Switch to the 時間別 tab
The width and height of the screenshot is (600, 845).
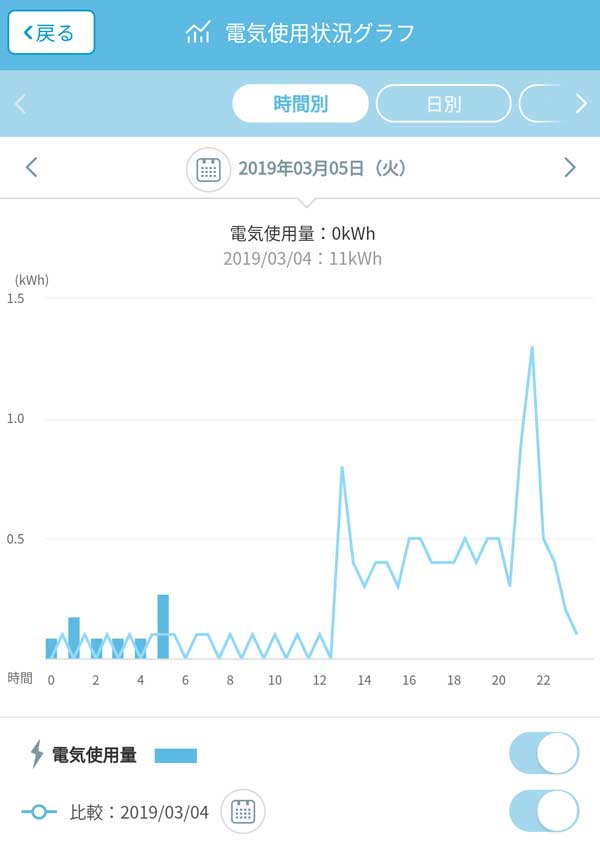[300, 104]
